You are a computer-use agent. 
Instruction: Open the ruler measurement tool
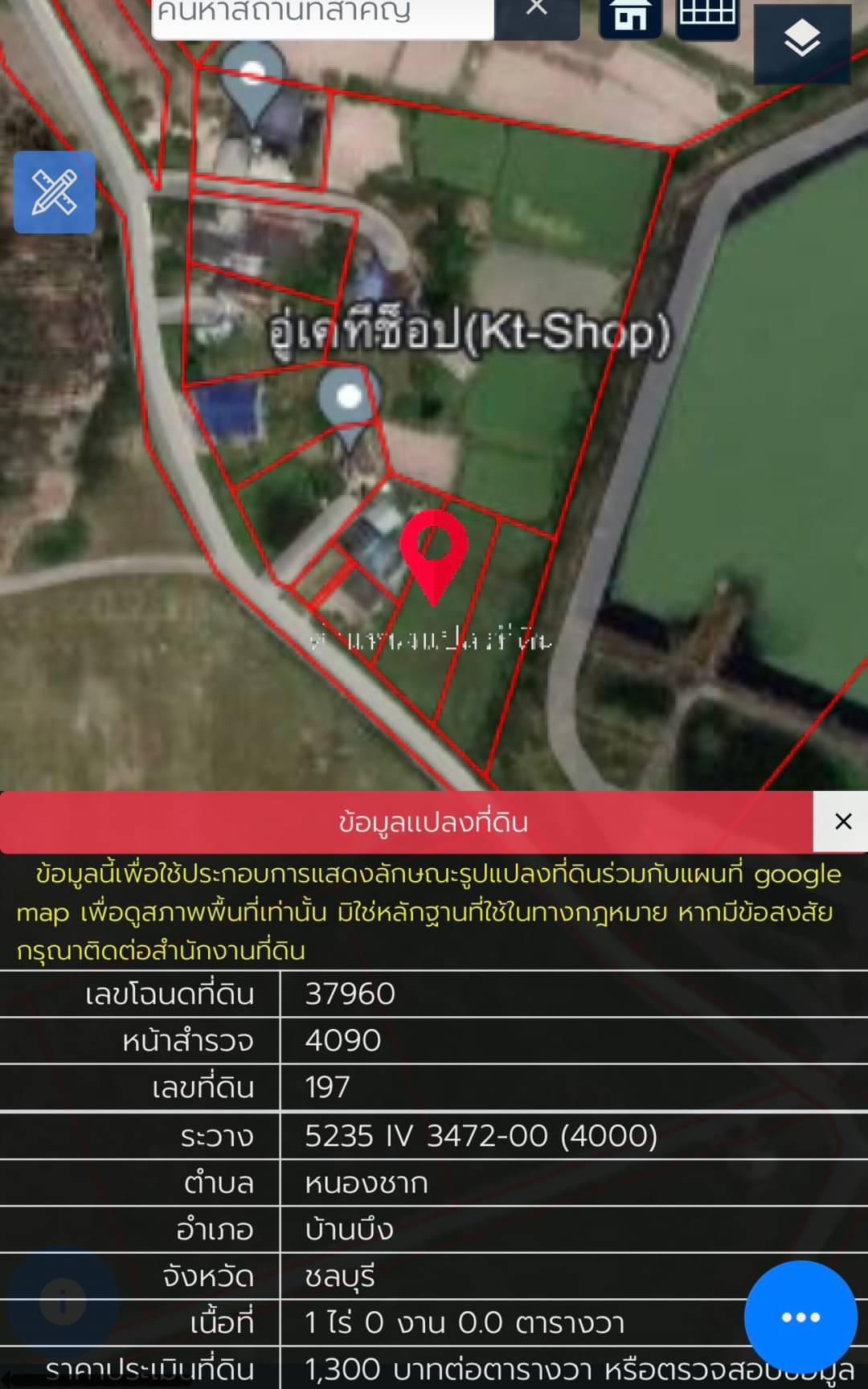click(55, 192)
